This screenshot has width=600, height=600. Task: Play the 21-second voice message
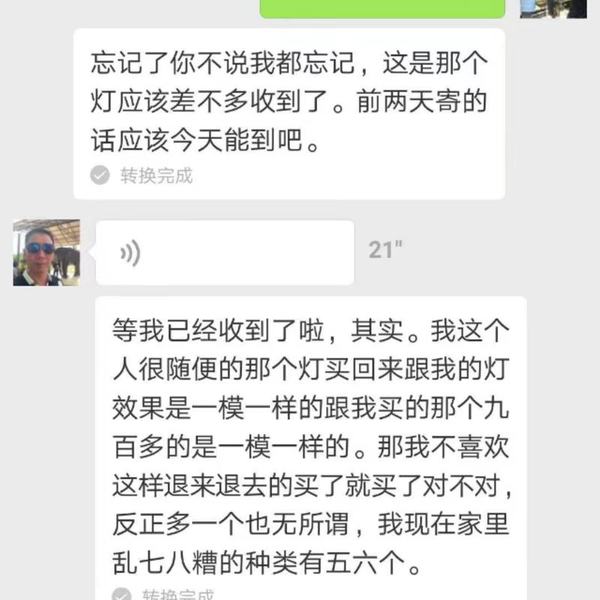click(x=224, y=253)
